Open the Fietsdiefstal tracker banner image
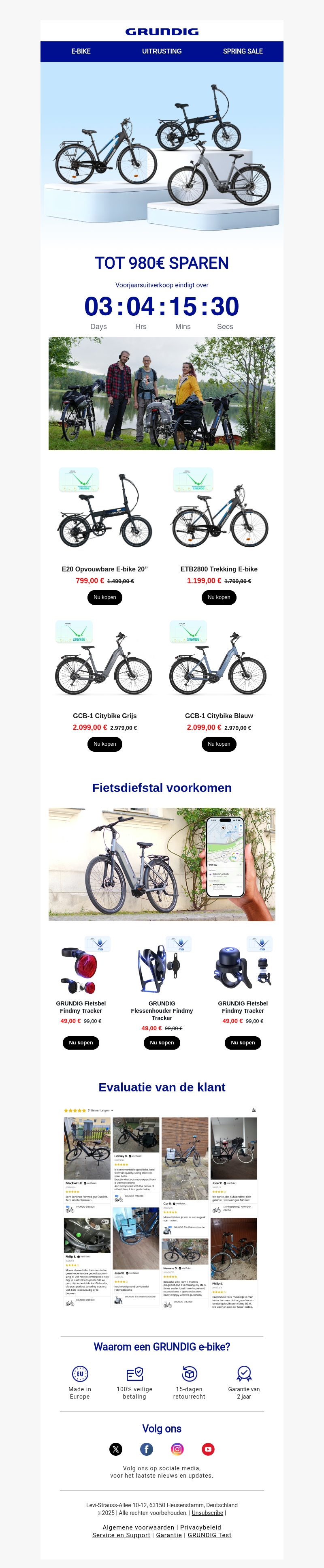Screen dimensions: 324x1568 click(162, 864)
